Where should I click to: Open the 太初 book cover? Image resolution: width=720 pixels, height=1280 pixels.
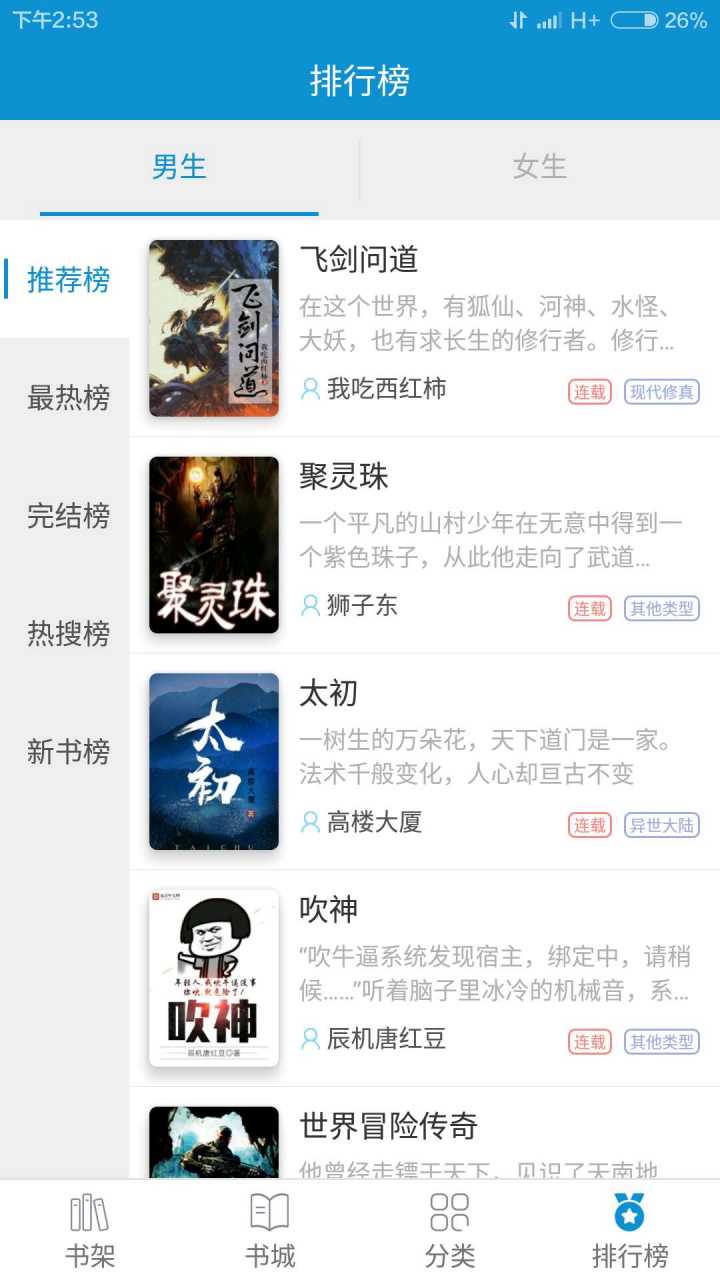click(x=213, y=760)
